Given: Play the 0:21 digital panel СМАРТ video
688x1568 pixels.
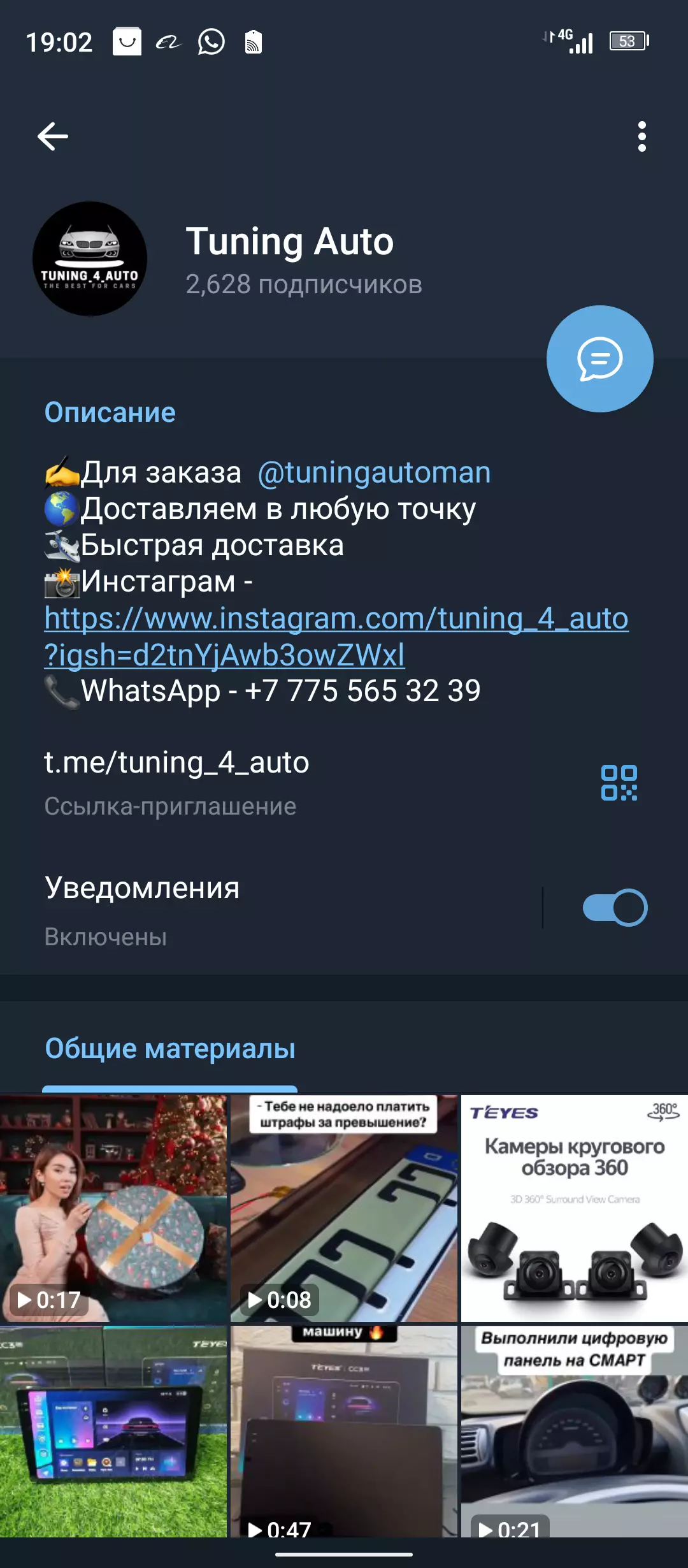Looking at the screenshot, I should 575,1432.
